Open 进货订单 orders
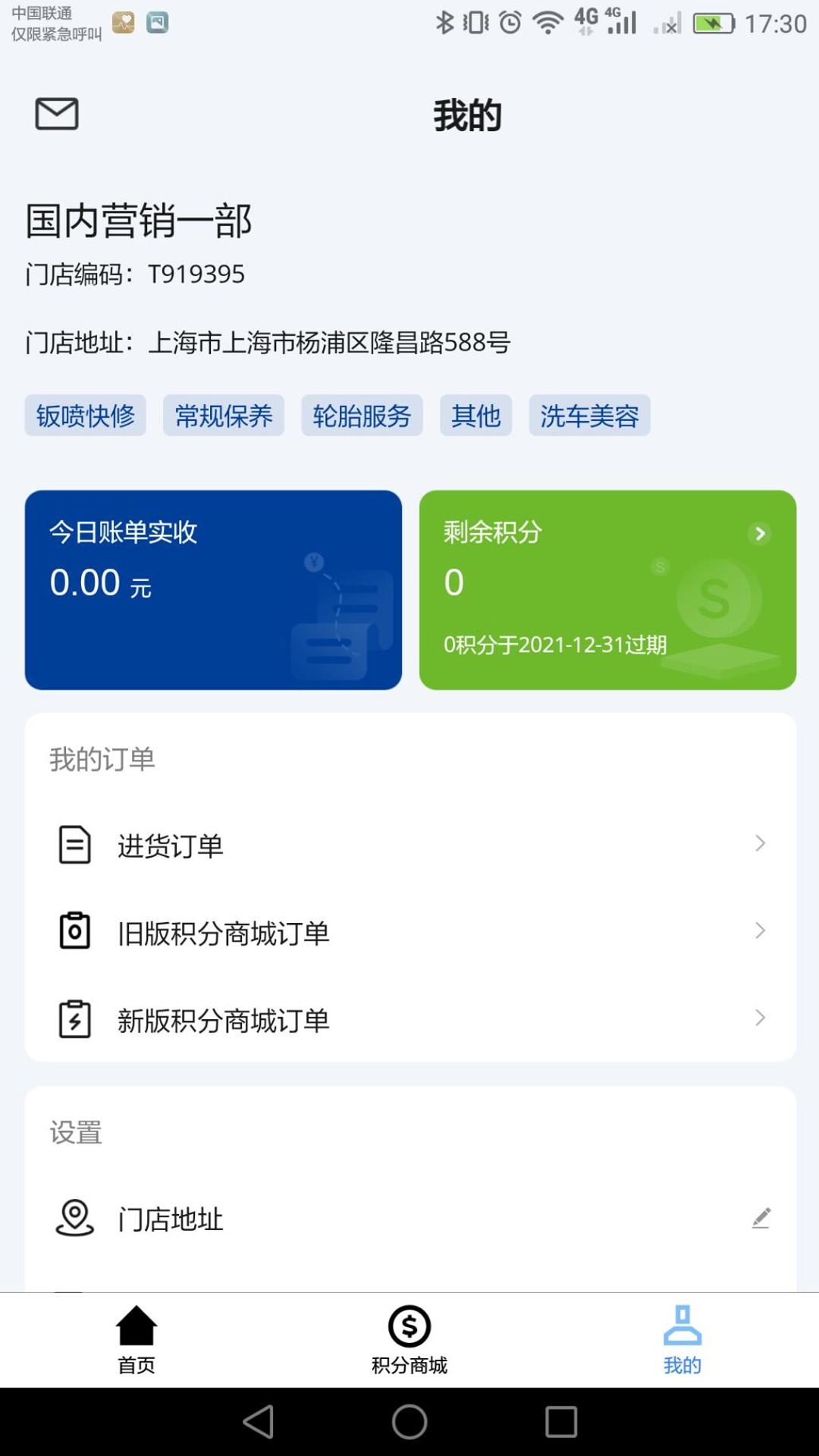The height and width of the screenshot is (1456, 819). point(410,845)
